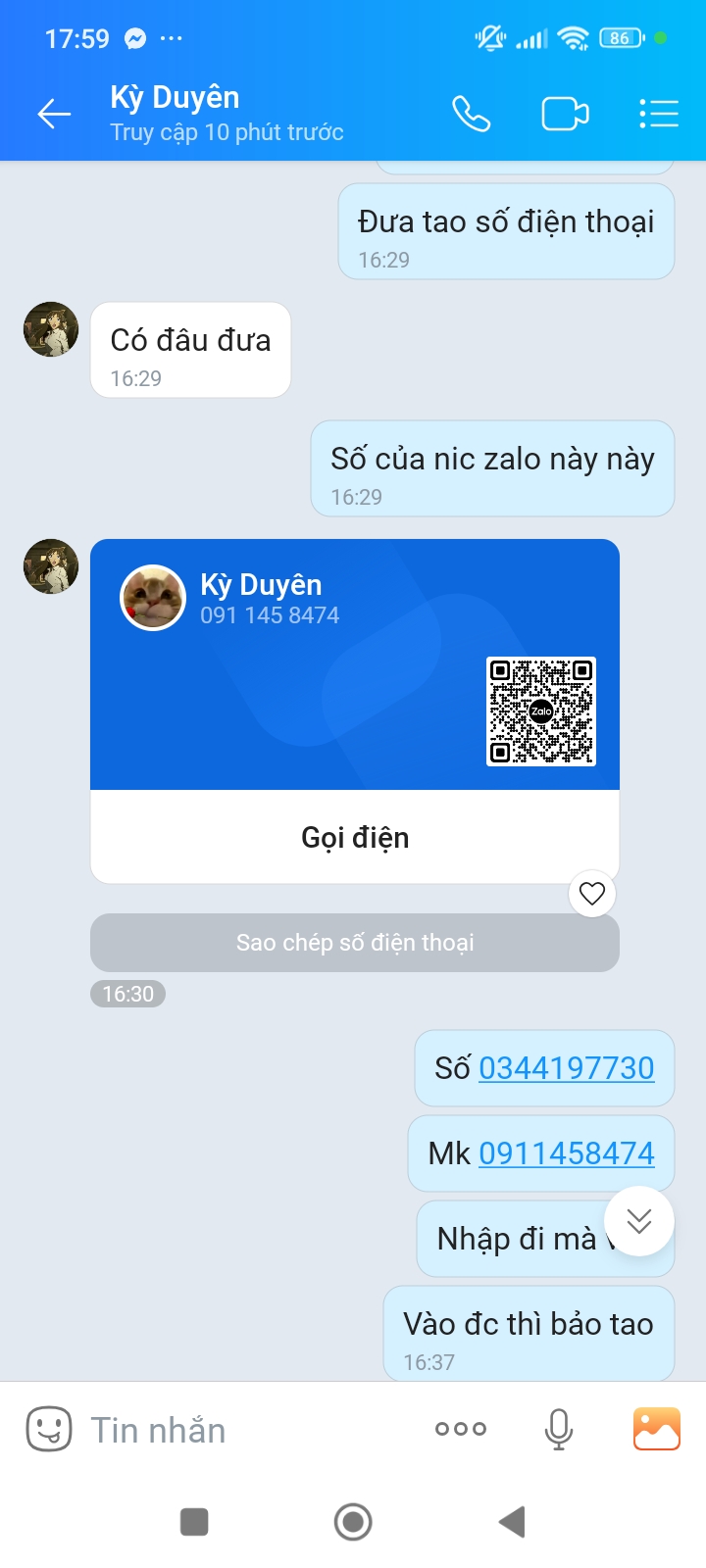Record a voice message with microphone
The image size is (706, 1568).
pyautogui.click(x=559, y=1430)
